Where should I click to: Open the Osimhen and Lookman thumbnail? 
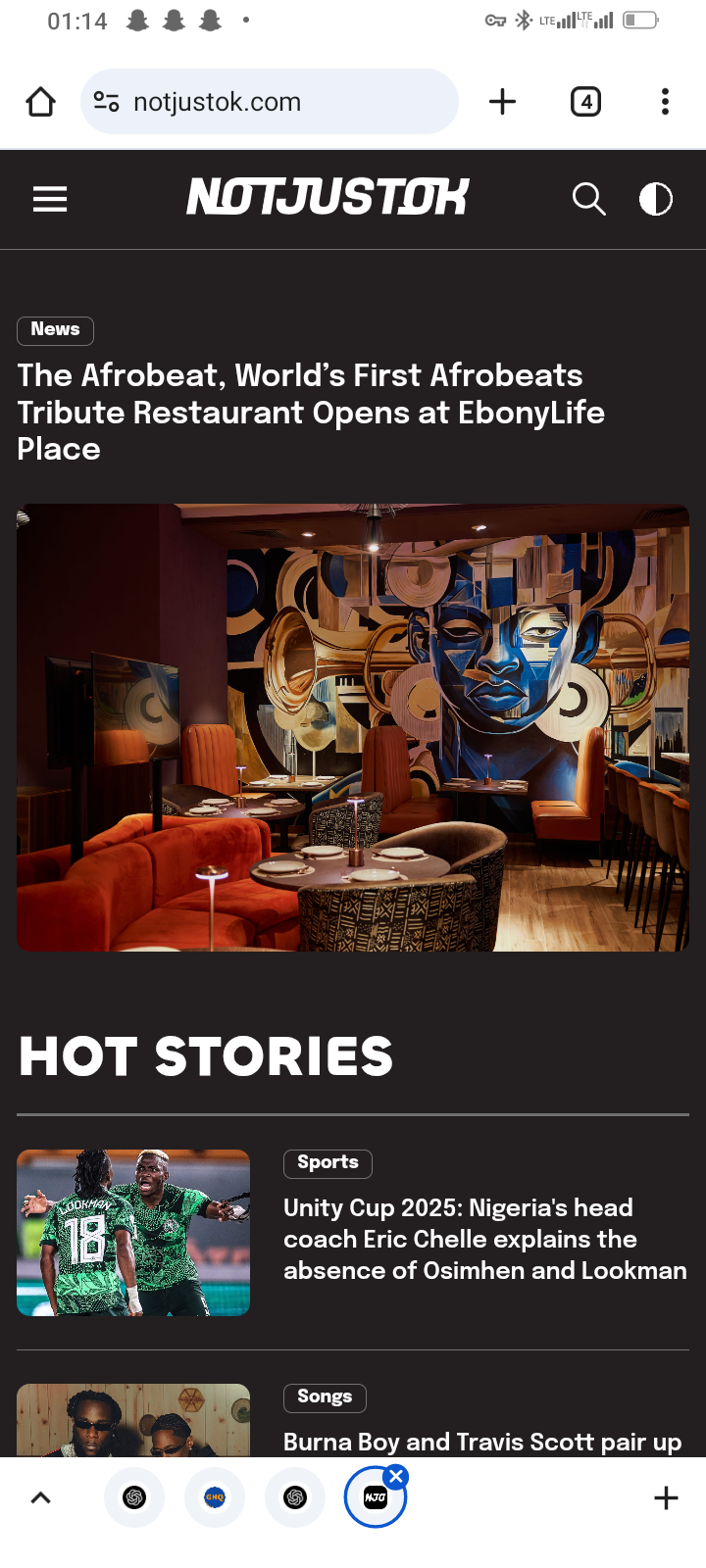coord(133,1233)
